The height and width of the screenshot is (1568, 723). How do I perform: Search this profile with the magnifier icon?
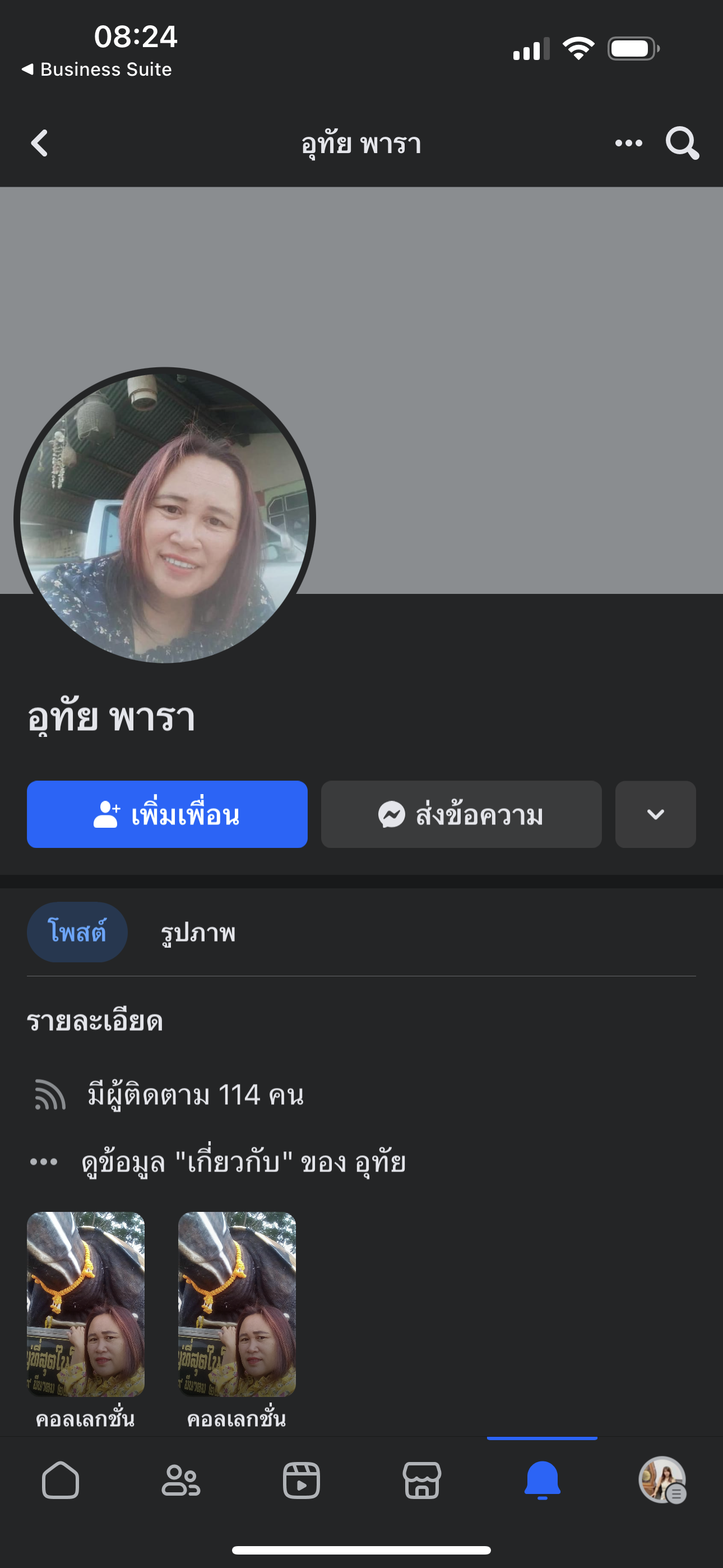click(682, 144)
